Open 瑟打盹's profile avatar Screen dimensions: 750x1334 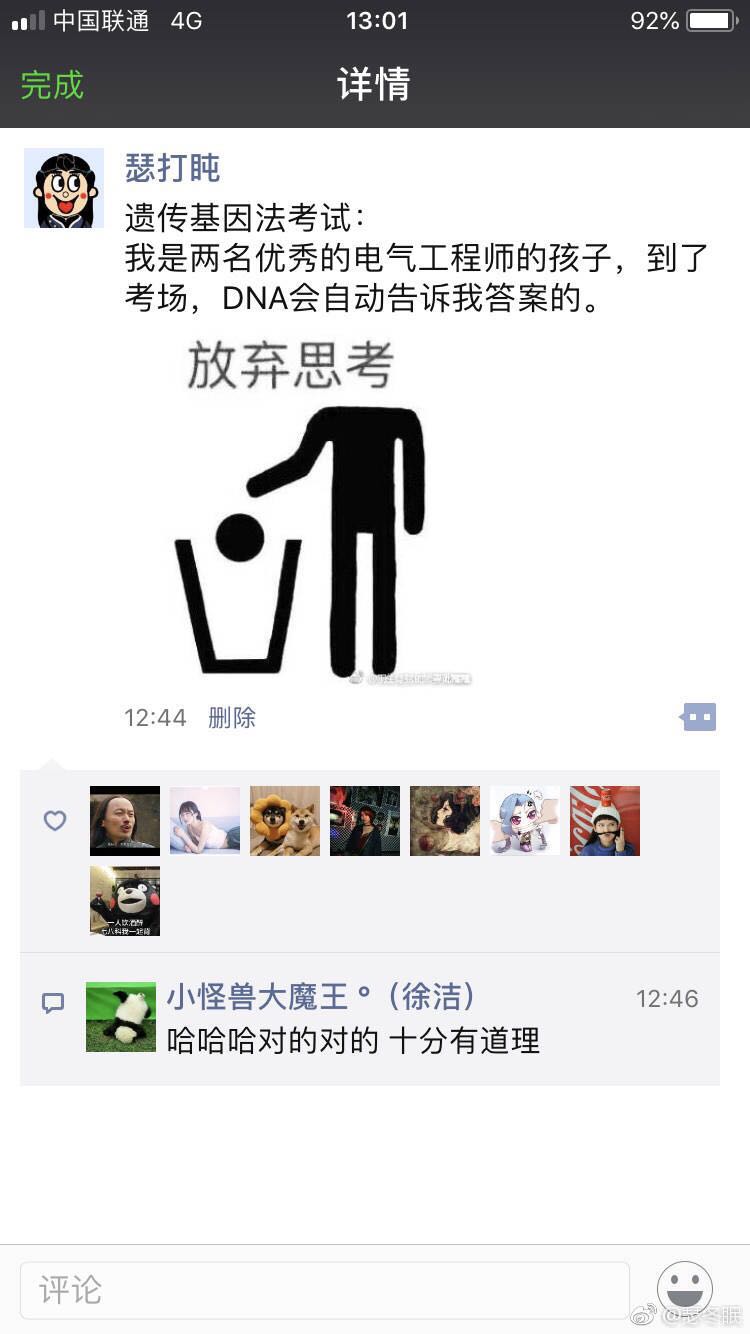click(x=64, y=188)
